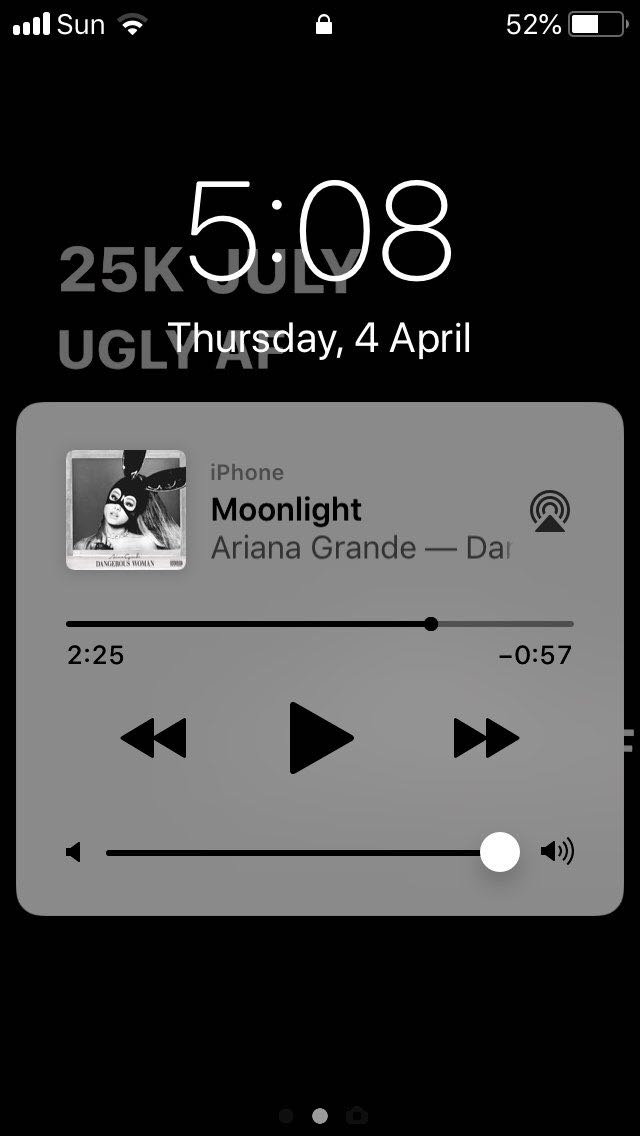Image resolution: width=640 pixels, height=1136 pixels.
Task: Tap the volume slider track
Action: pos(300,853)
